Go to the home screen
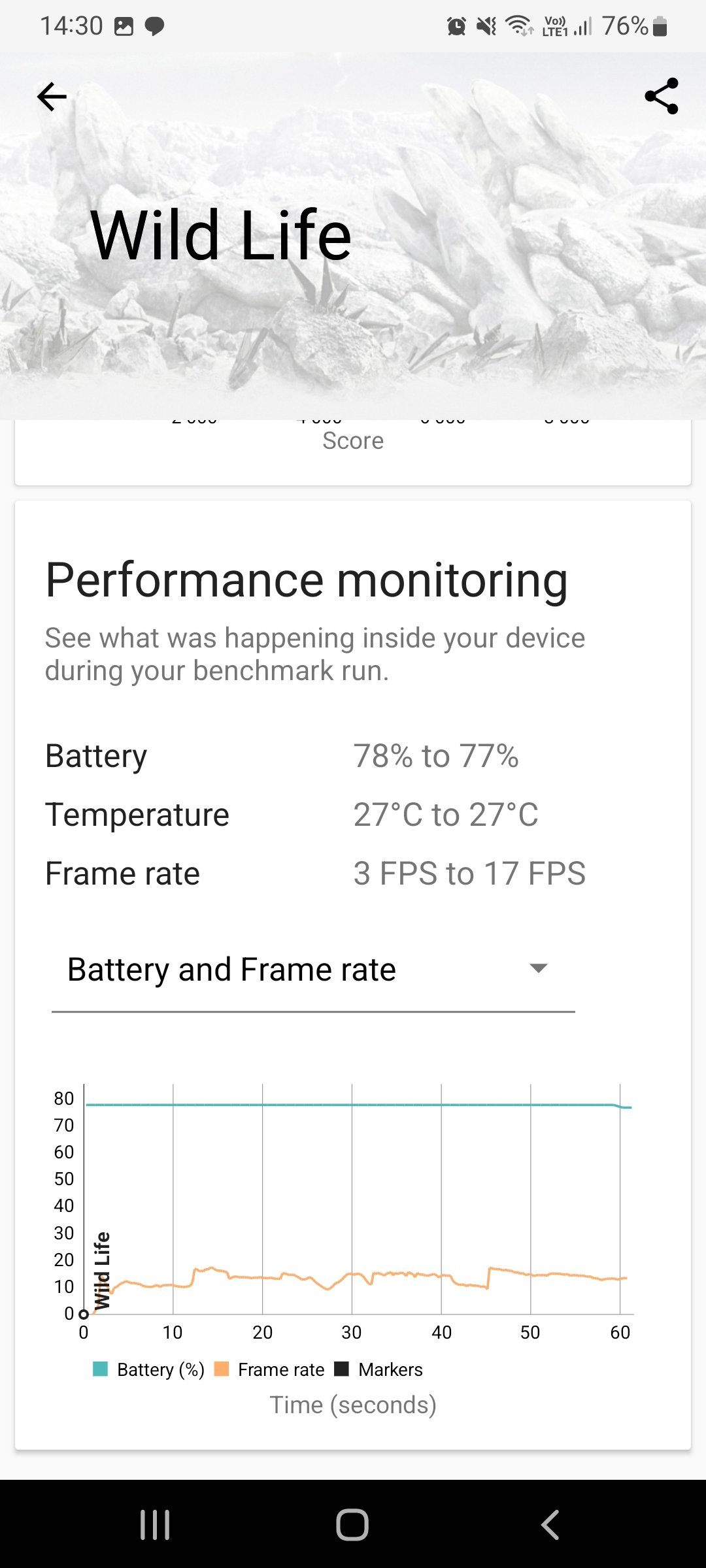 coord(352,1525)
